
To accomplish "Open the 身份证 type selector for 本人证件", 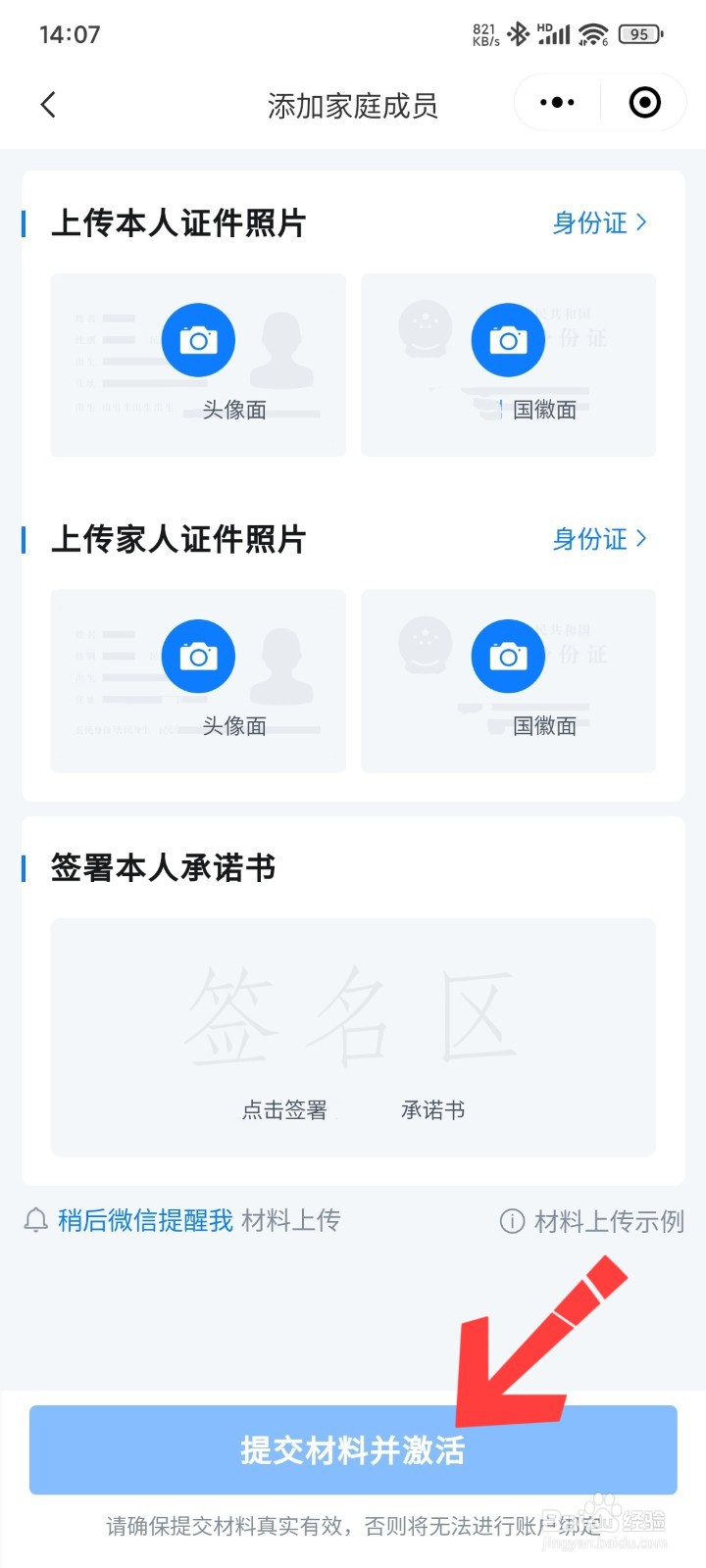I will pos(600,223).
